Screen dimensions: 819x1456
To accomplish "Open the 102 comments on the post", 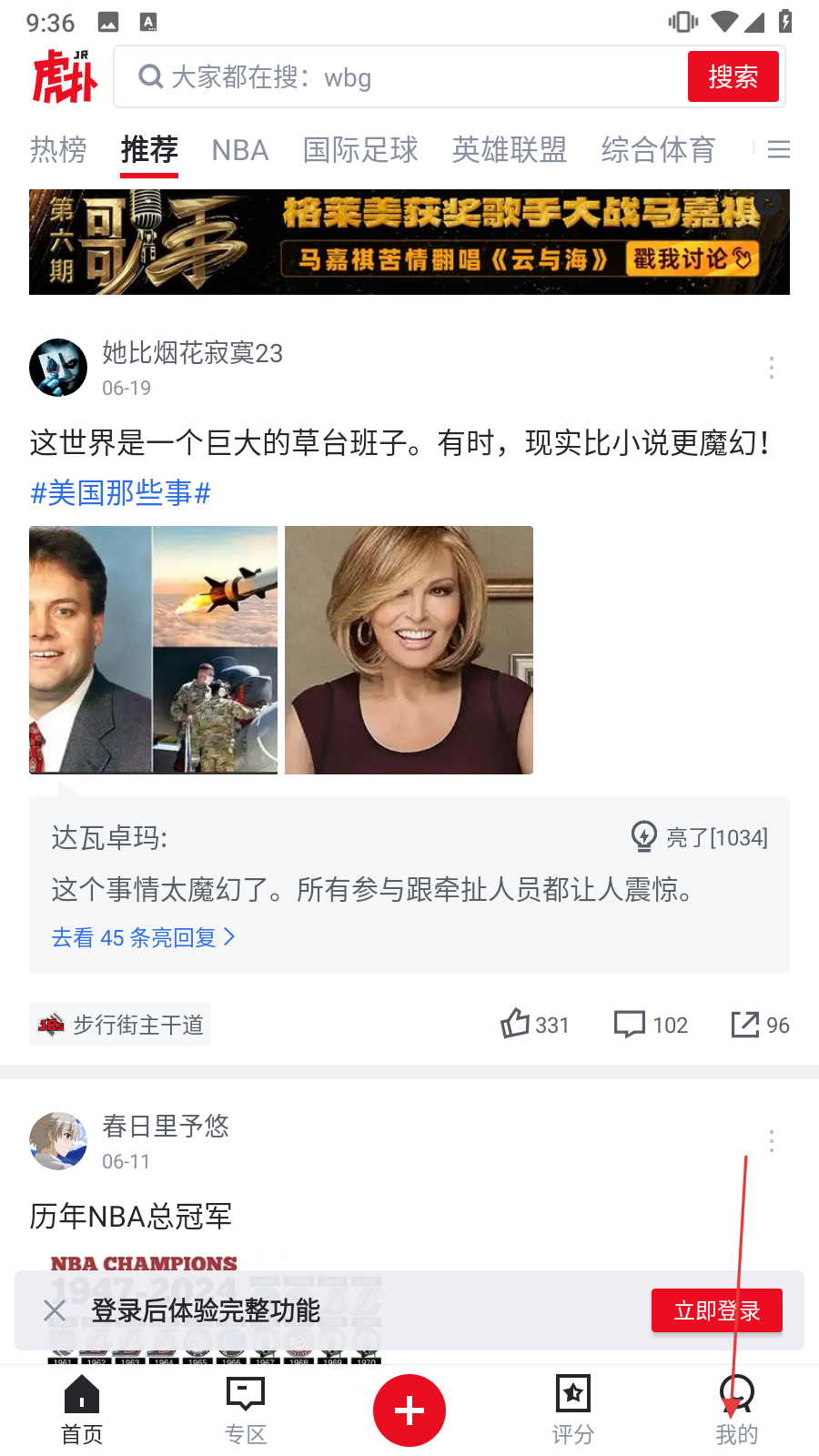I will 651,1025.
